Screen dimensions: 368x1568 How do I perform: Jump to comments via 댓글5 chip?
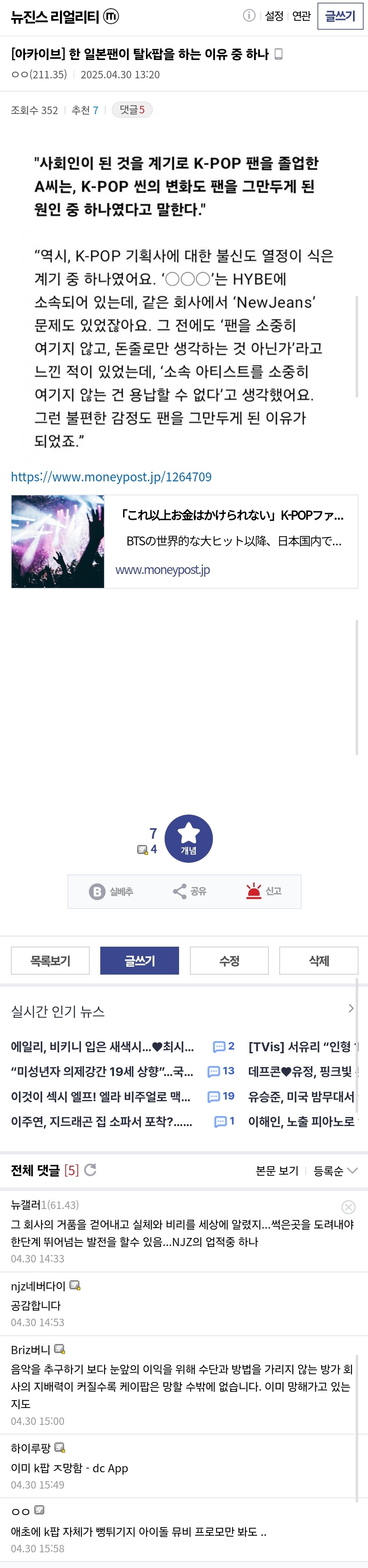(x=132, y=110)
